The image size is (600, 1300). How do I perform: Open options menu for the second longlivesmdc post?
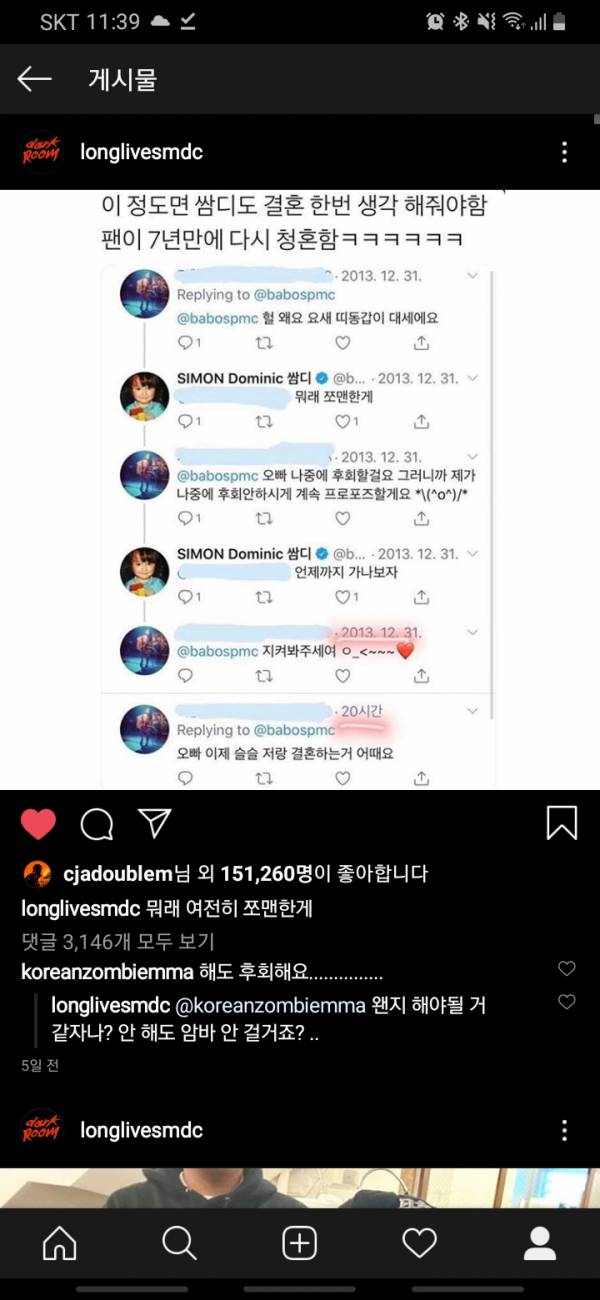point(564,1131)
